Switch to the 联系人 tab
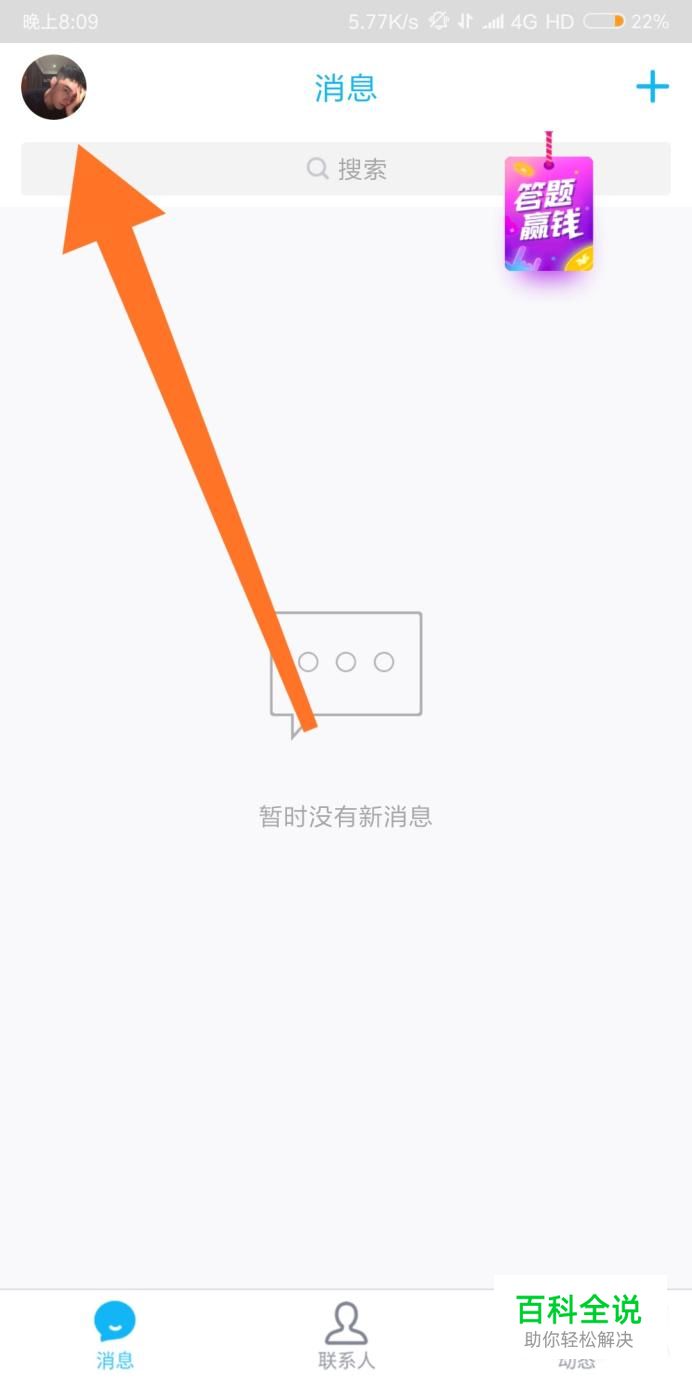The image size is (692, 1384). [346, 1336]
